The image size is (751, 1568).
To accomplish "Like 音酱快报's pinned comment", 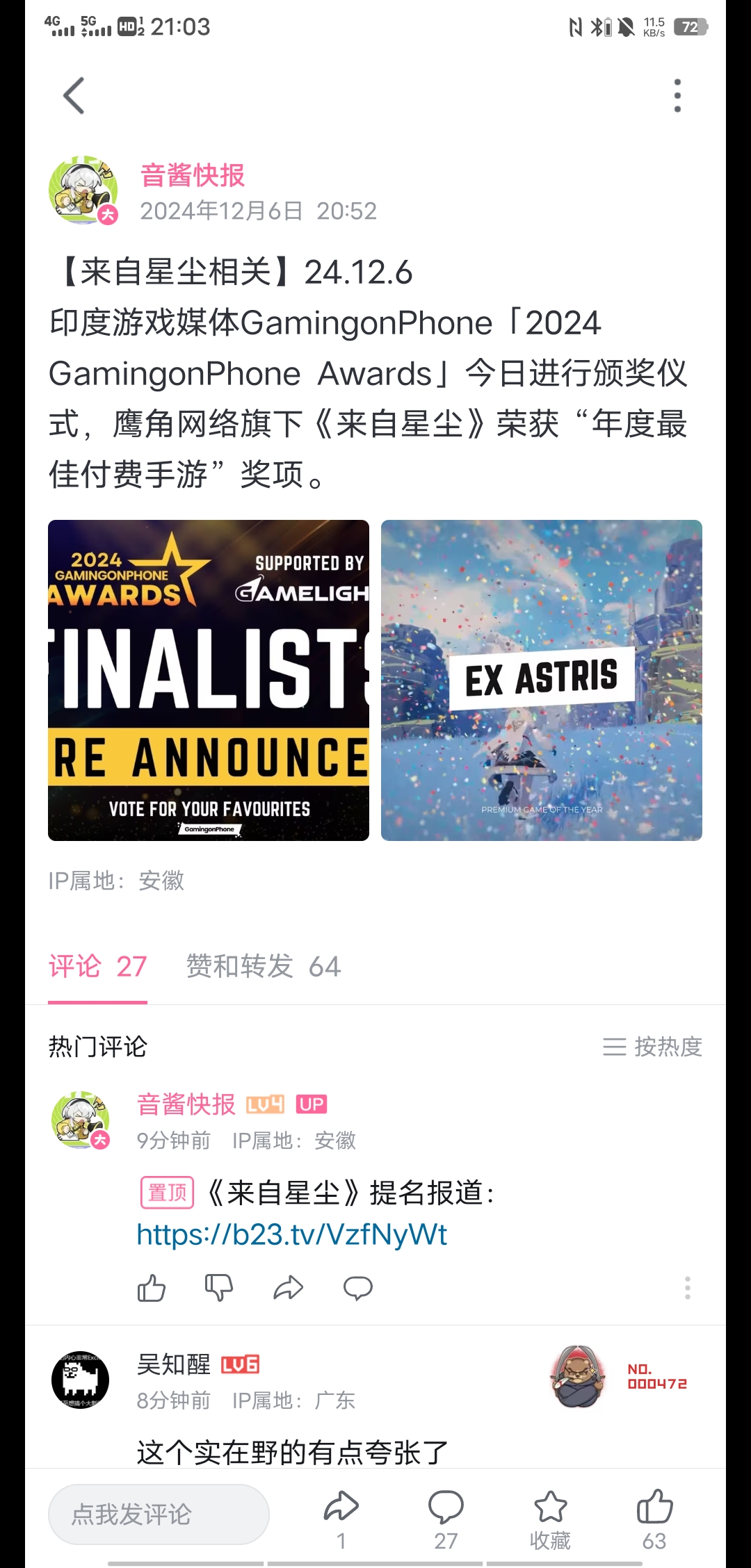I will tap(151, 1288).
